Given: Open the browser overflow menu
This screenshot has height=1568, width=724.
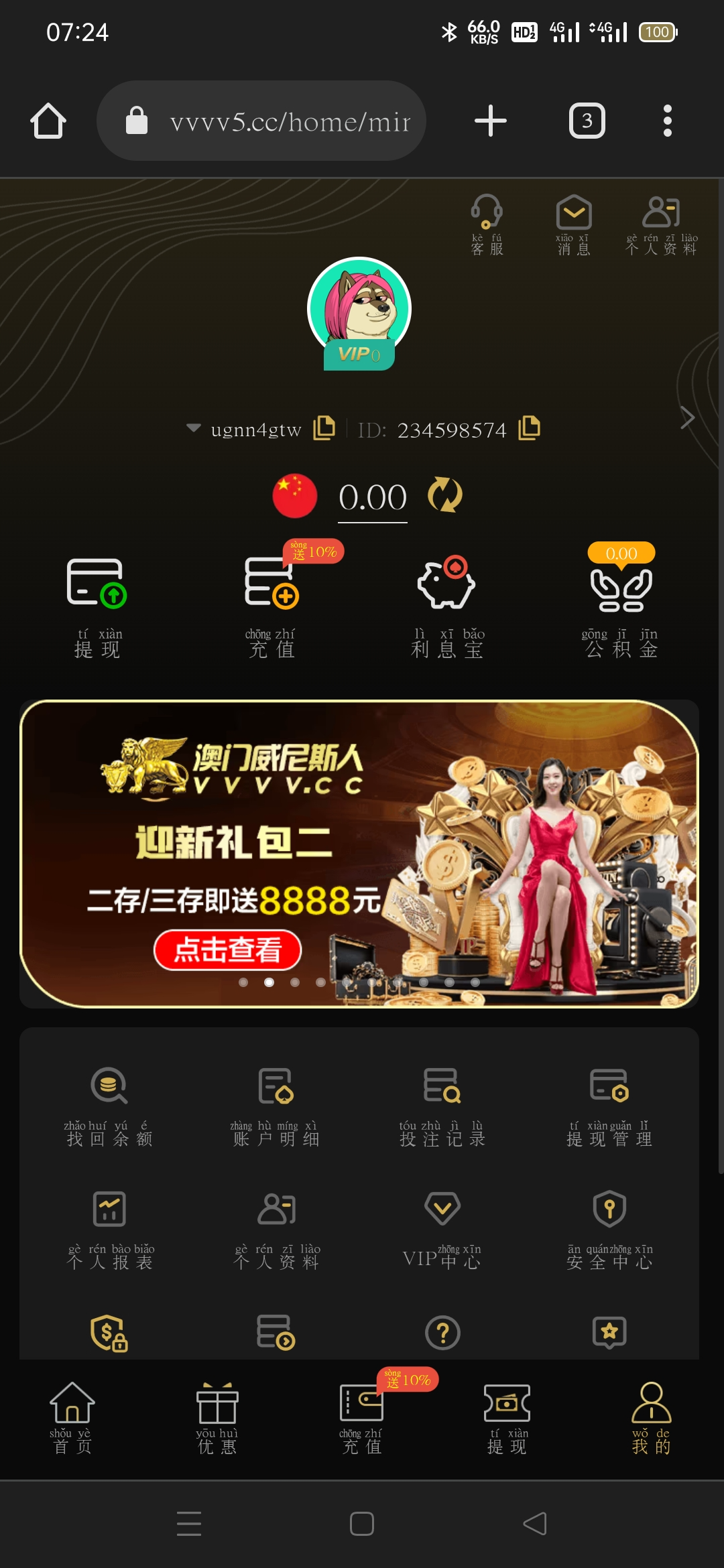Looking at the screenshot, I should point(666,121).
